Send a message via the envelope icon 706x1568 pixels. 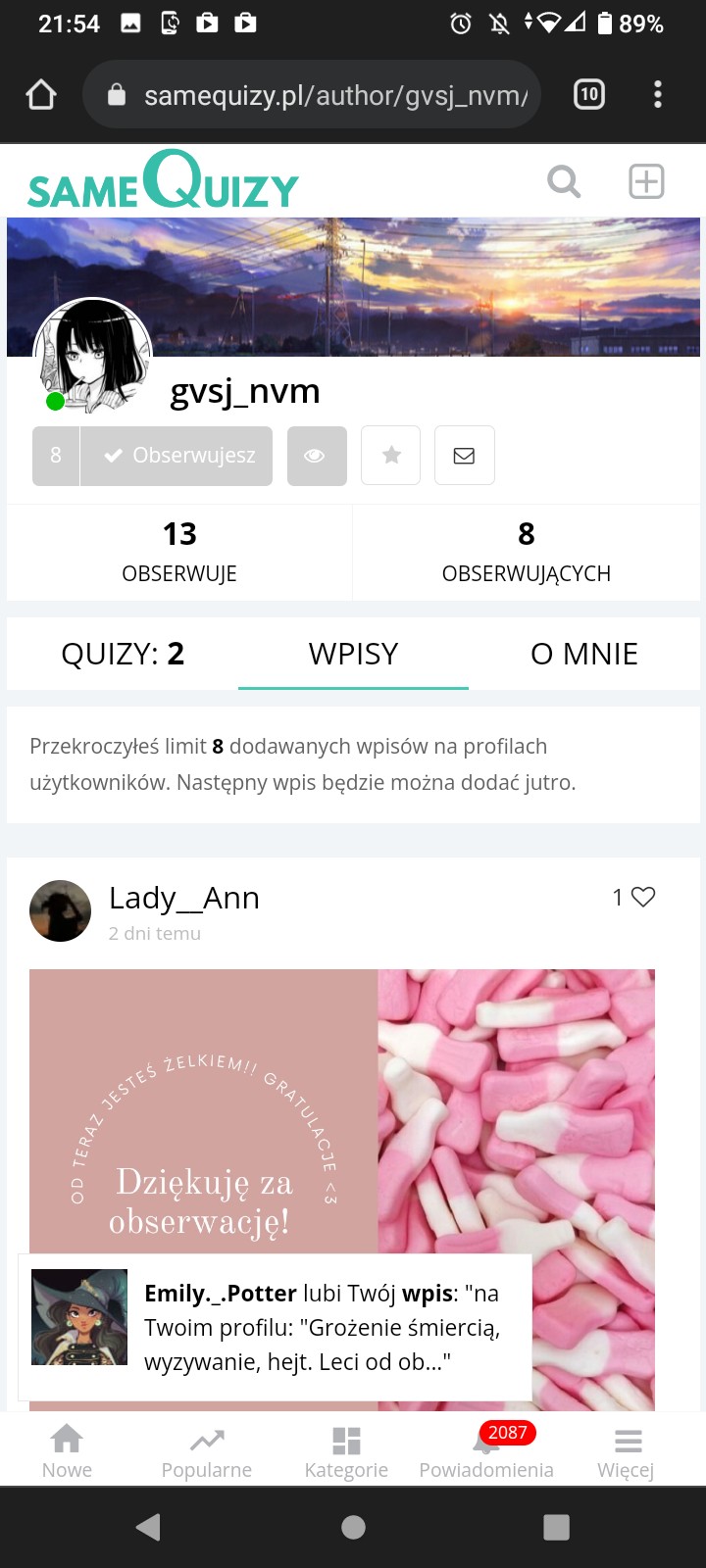tap(465, 456)
